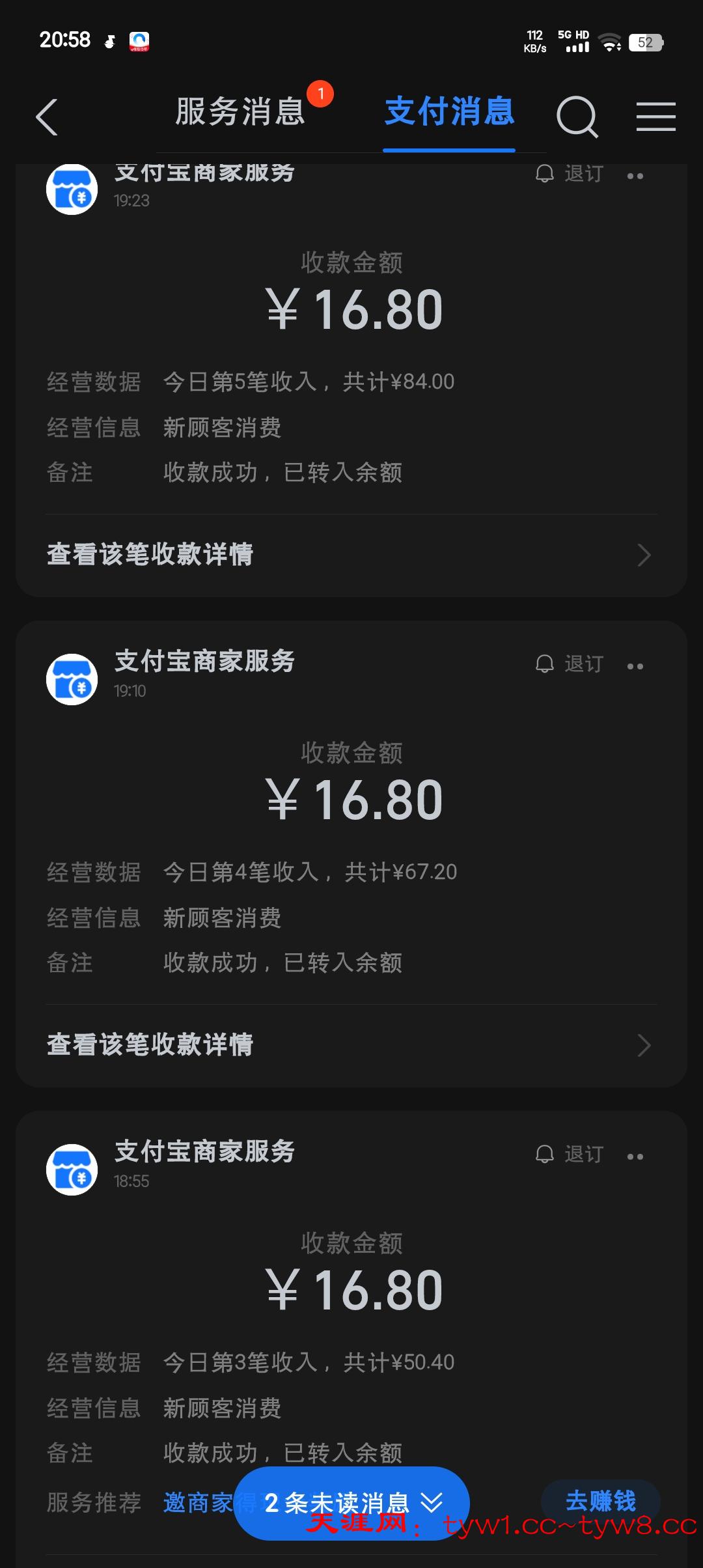Open message search with the magnifier icon

pyautogui.click(x=577, y=117)
